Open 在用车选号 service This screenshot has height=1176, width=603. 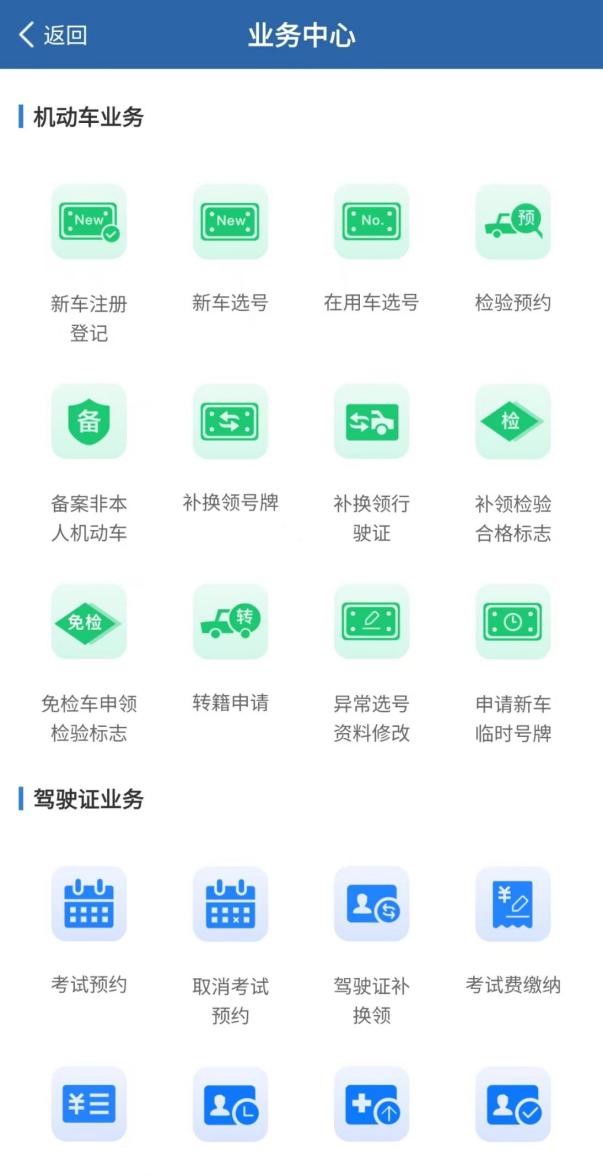click(x=371, y=222)
